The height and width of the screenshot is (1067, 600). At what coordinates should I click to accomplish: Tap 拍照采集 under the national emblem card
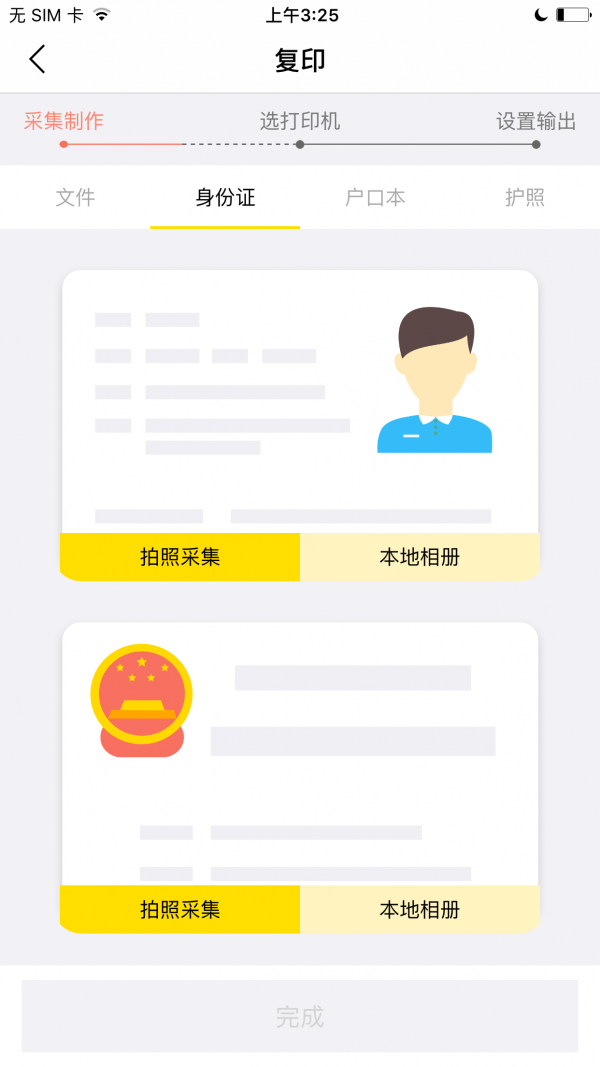click(180, 909)
